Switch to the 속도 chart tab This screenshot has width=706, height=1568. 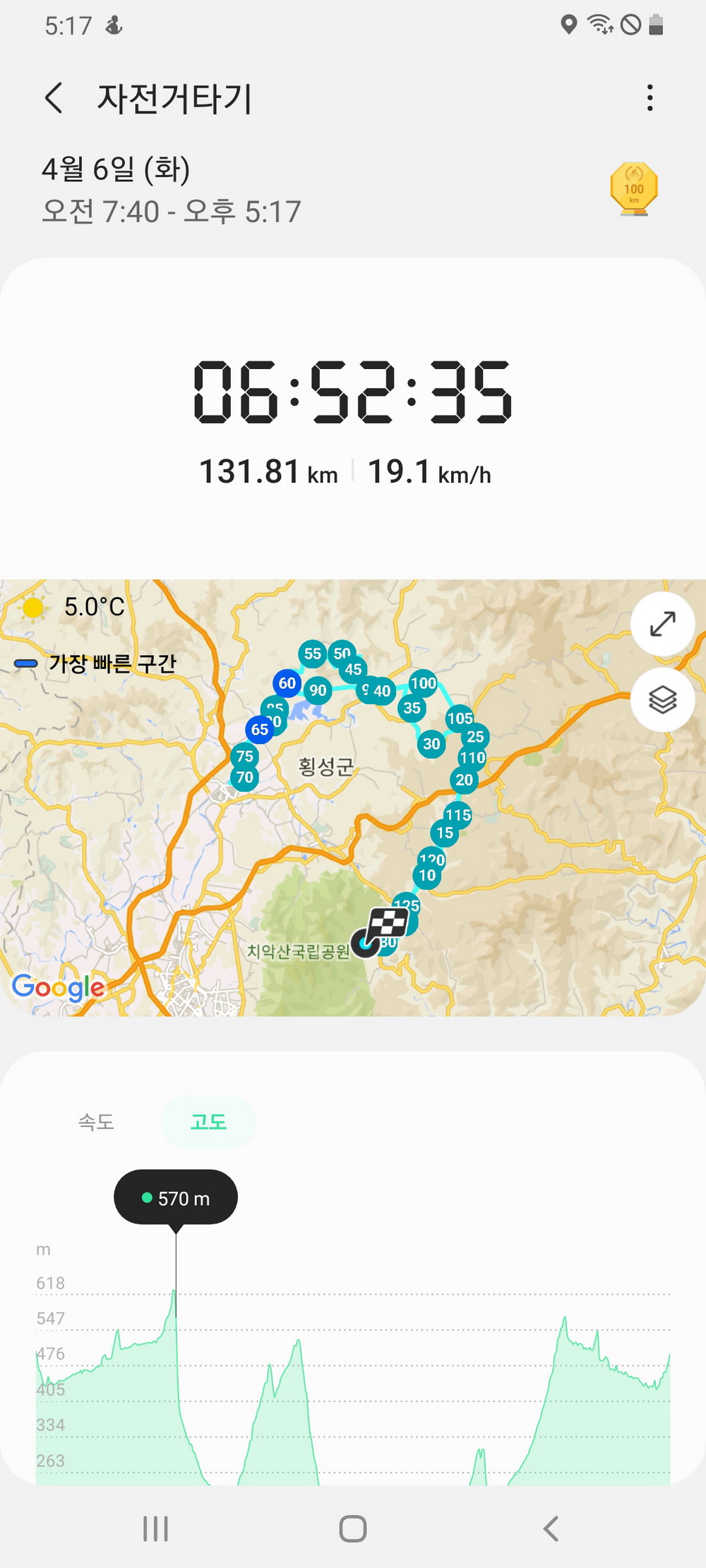click(96, 1122)
